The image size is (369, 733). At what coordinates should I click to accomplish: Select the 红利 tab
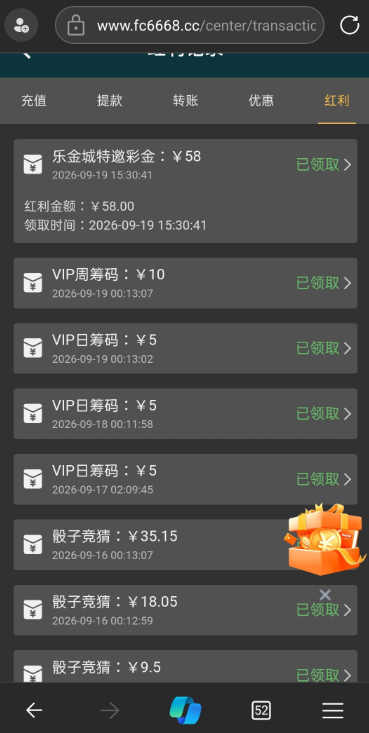click(337, 101)
